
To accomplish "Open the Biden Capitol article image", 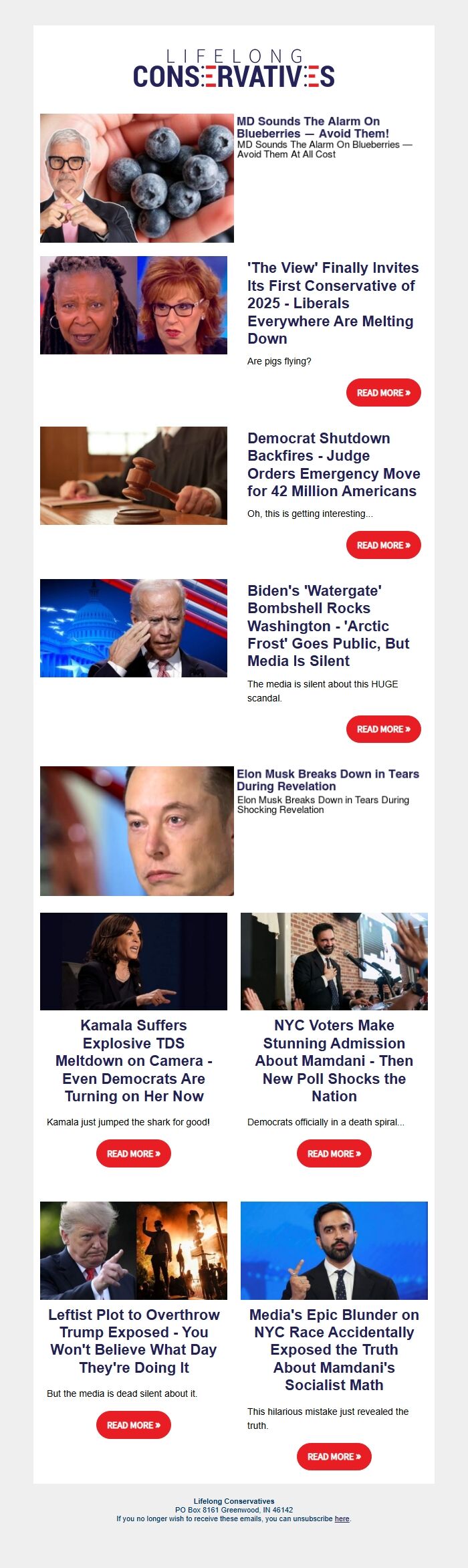I will coord(134,628).
